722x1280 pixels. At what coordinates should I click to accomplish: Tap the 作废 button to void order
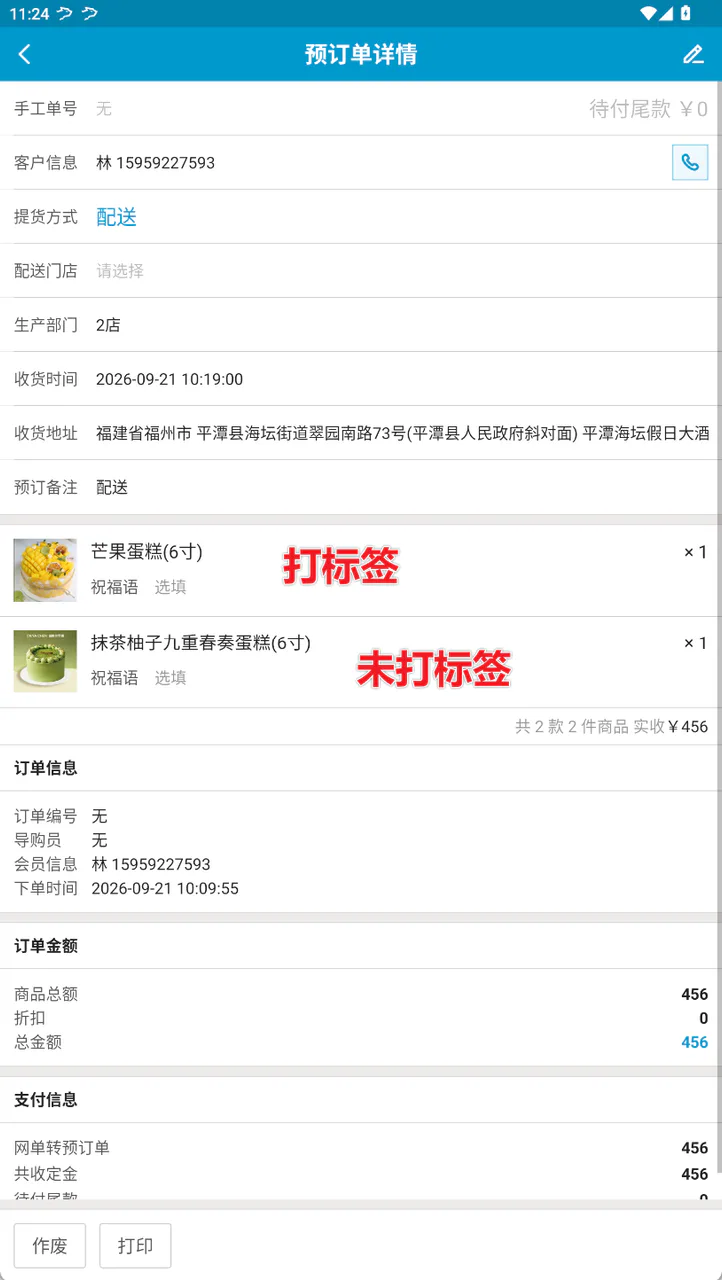50,1245
